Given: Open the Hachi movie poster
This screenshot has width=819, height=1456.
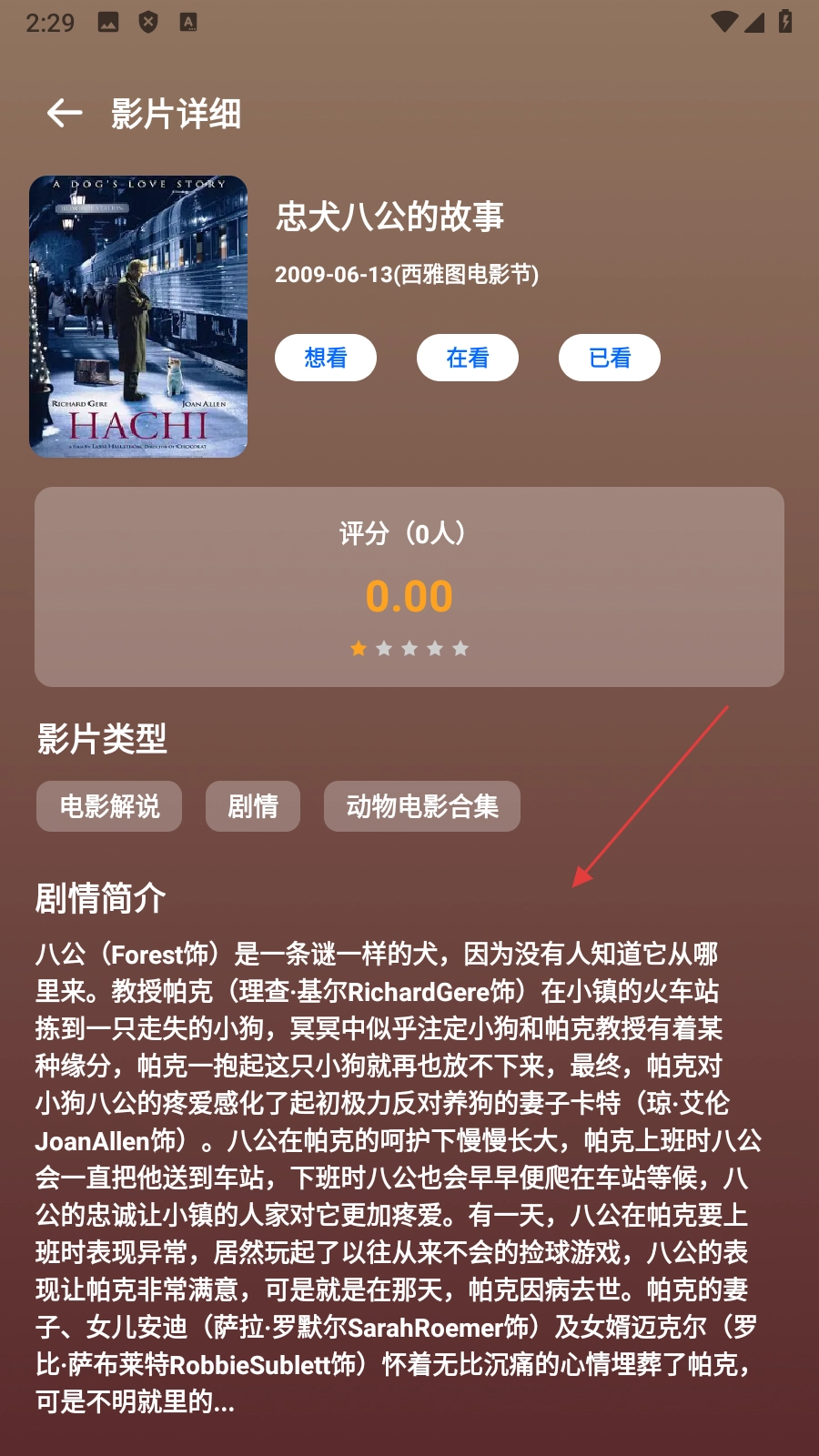Looking at the screenshot, I should (x=138, y=317).
